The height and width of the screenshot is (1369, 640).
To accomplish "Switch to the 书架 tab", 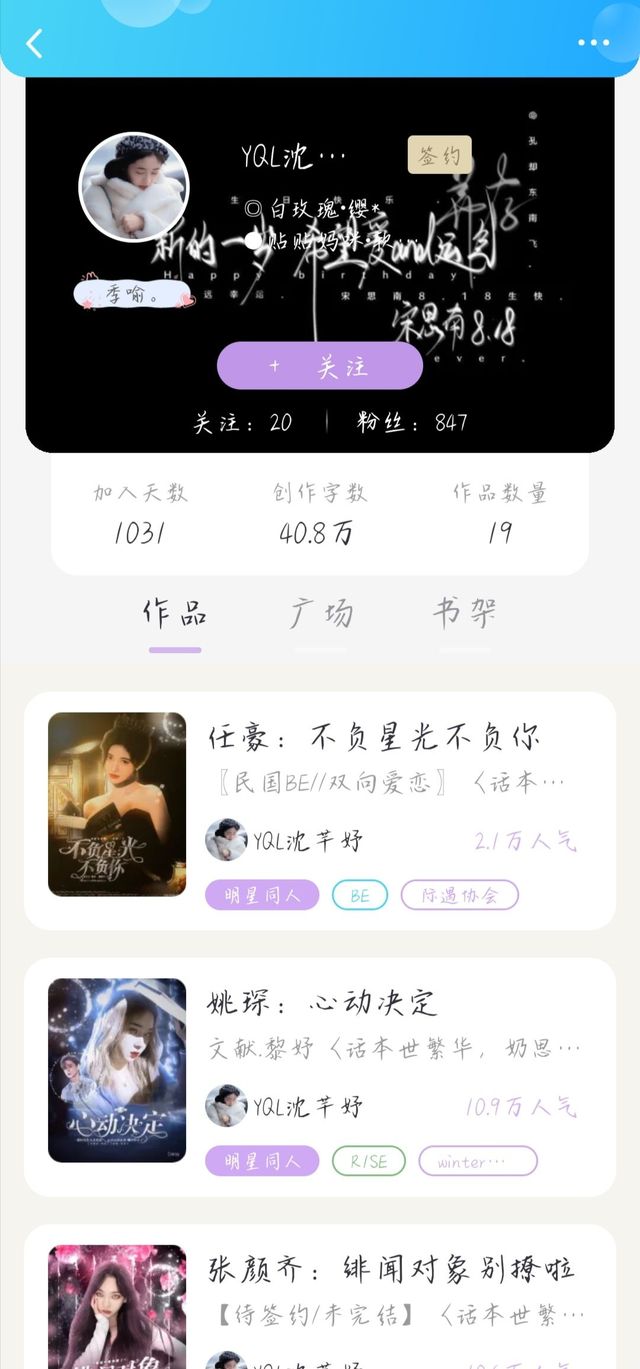I will (x=464, y=612).
